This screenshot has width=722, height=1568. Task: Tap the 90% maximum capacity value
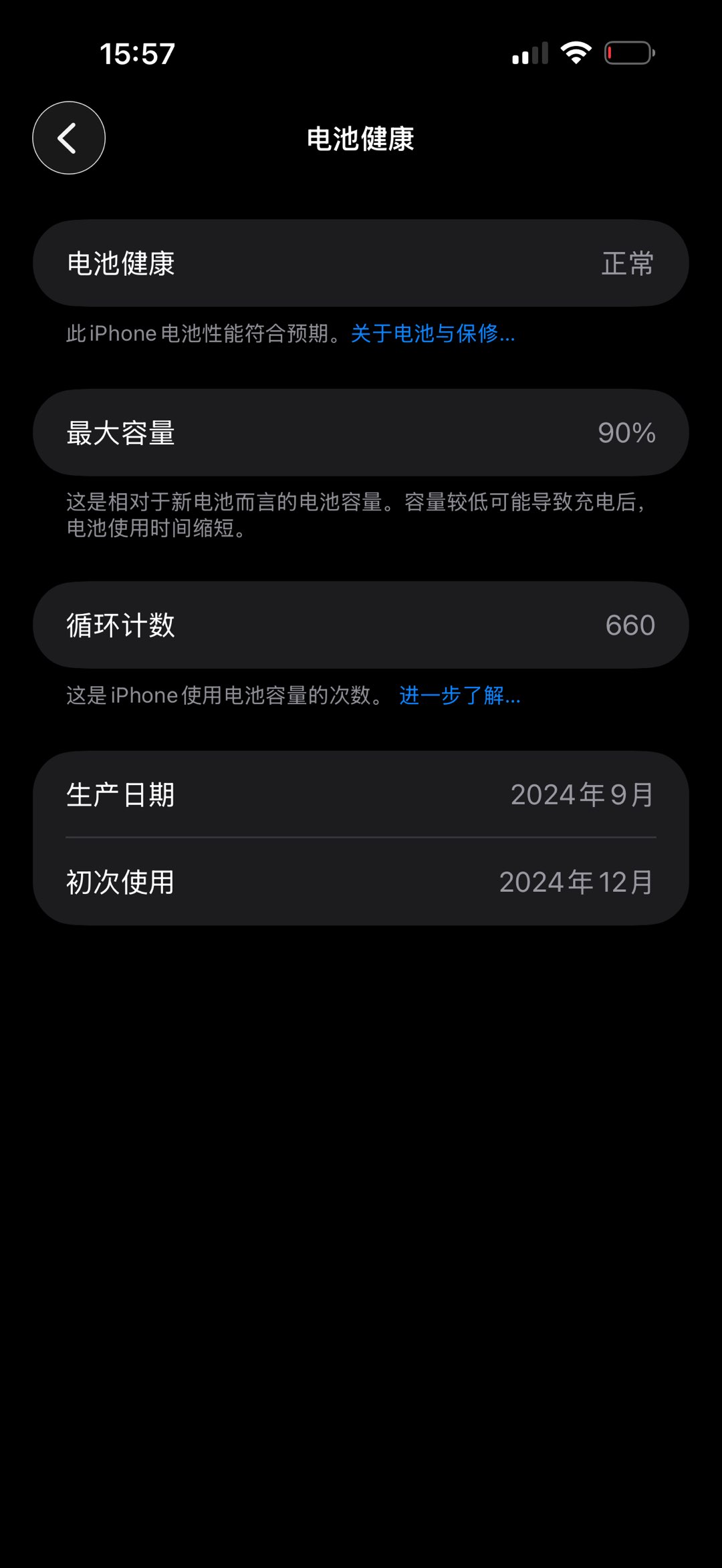pos(626,432)
